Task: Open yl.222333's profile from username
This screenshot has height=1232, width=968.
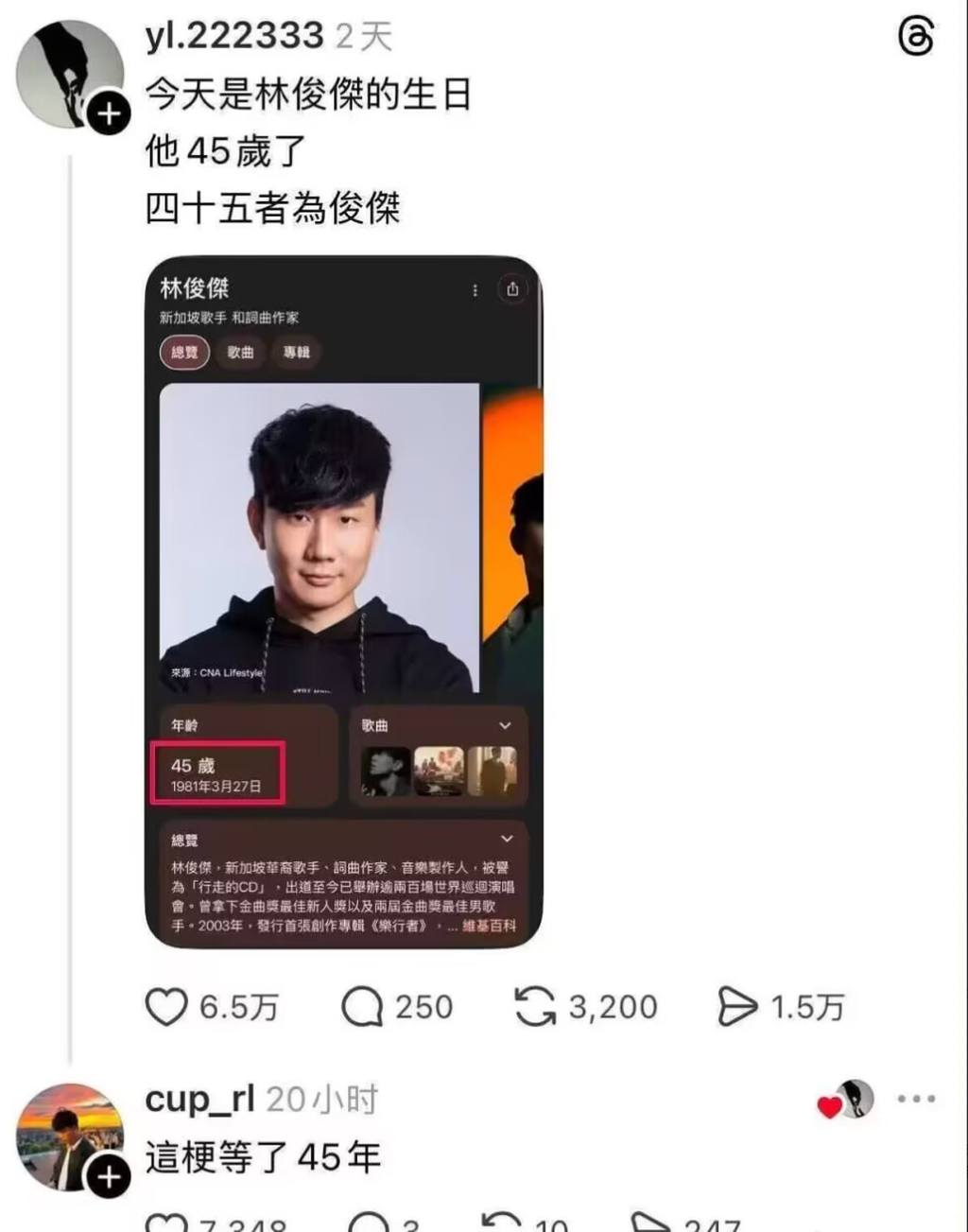Action: click(x=233, y=36)
